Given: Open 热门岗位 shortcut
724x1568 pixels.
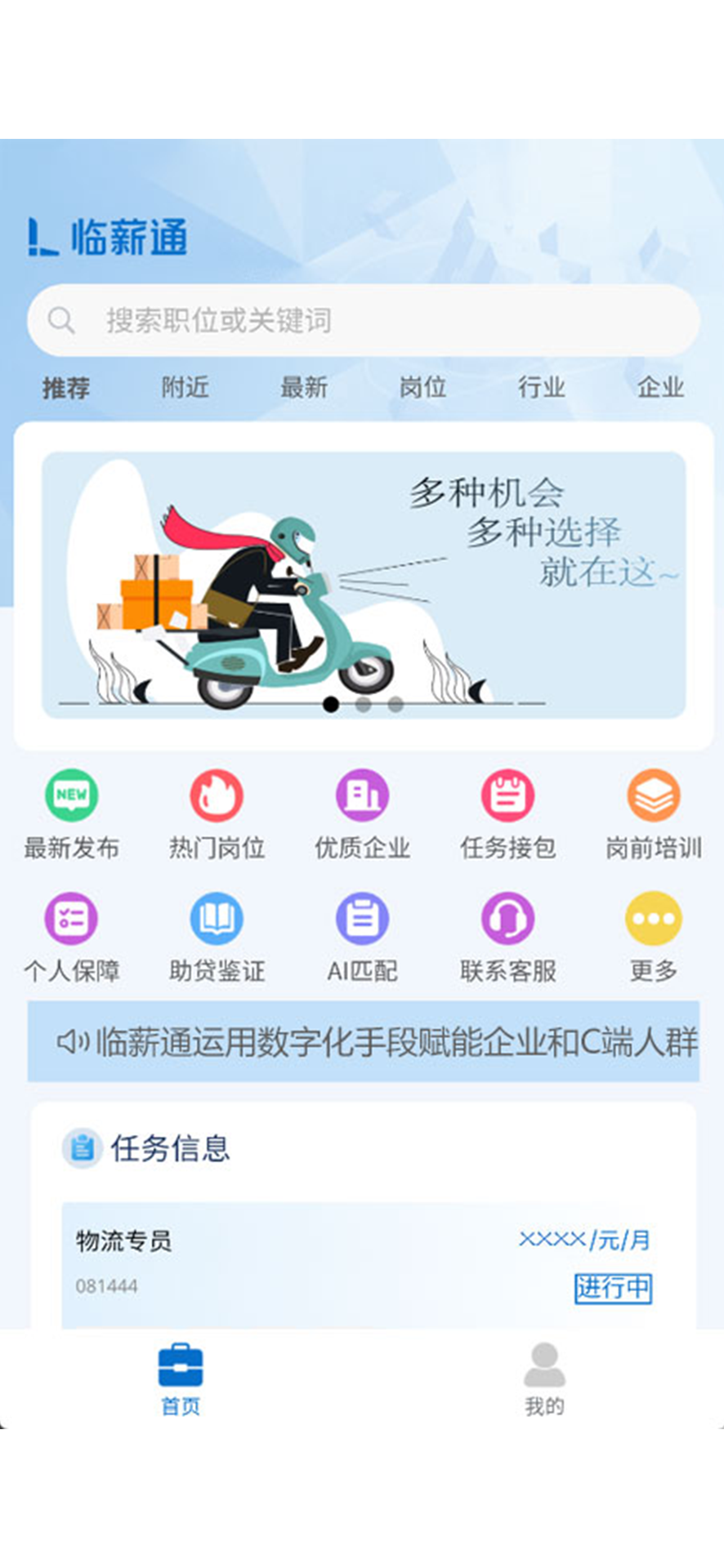Looking at the screenshot, I should pyautogui.click(x=217, y=814).
